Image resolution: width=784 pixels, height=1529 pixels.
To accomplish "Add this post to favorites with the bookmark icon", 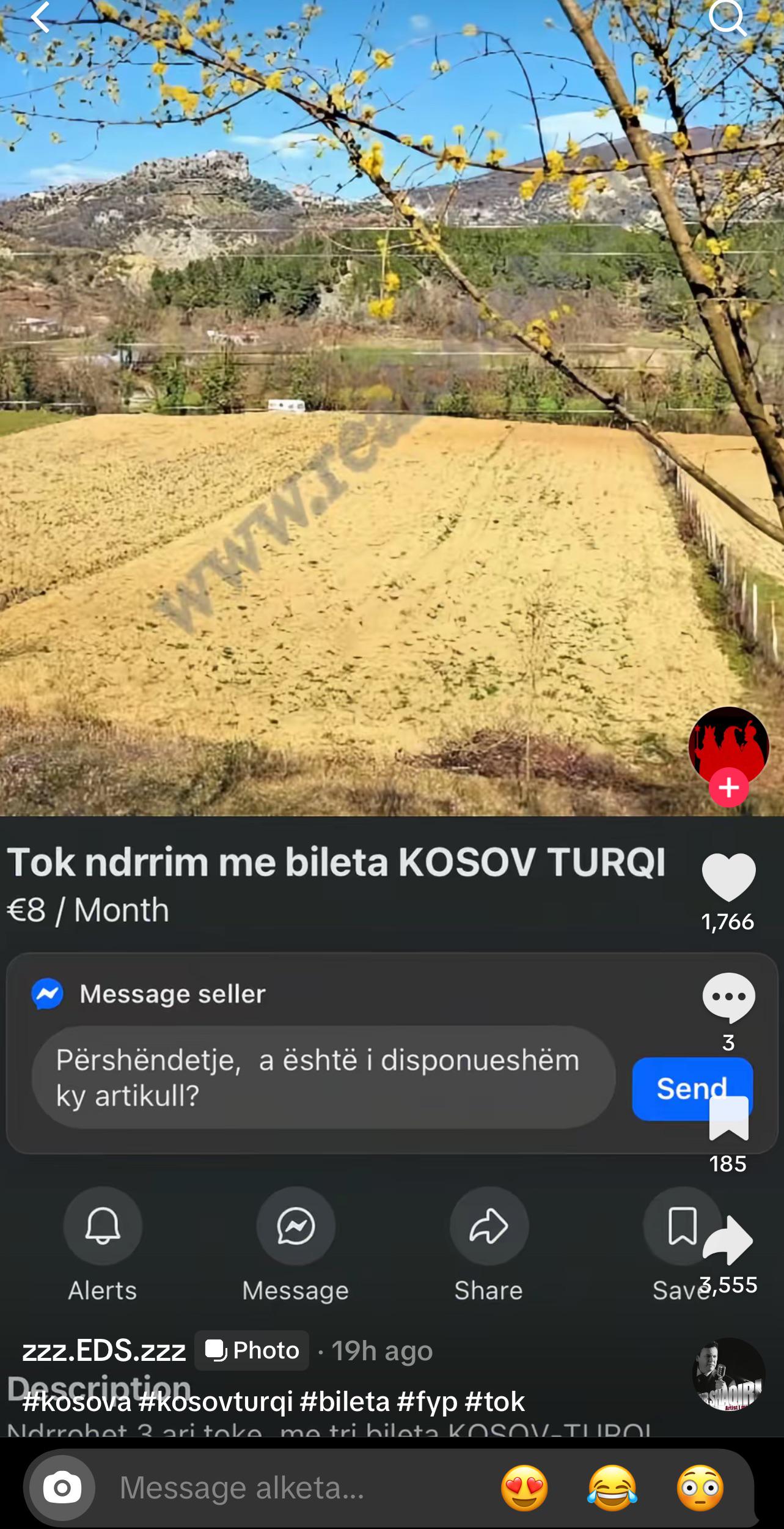I will tap(728, 1119).
